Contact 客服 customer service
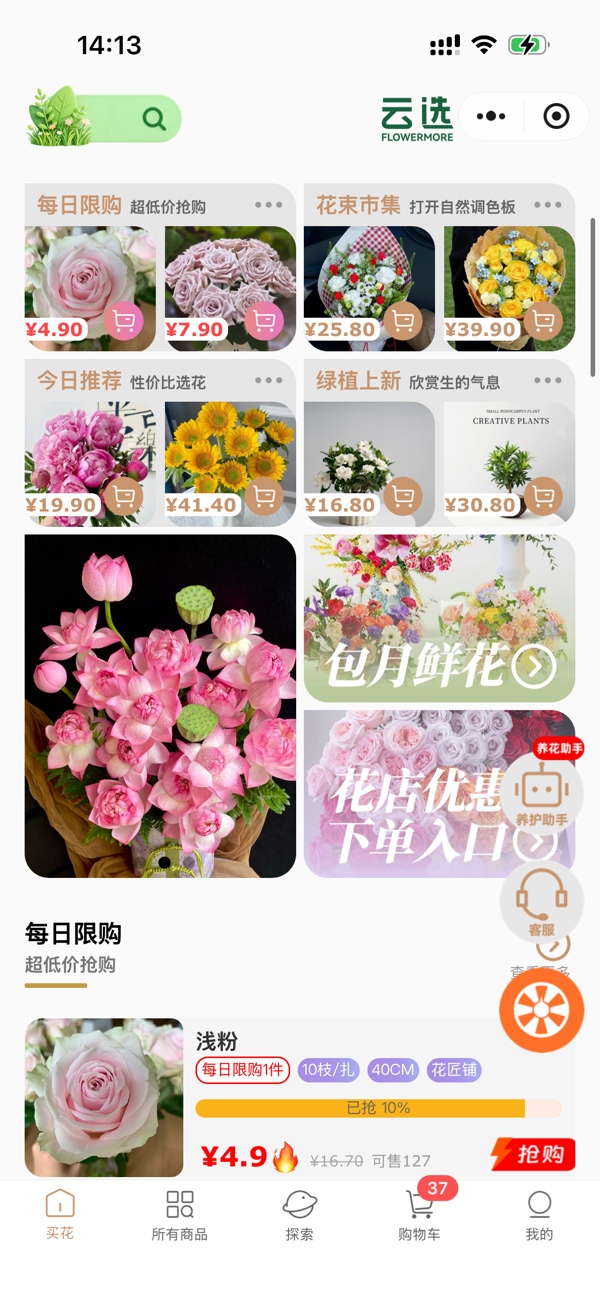Image resolution: width=600 pixels, height=1301 pixels. (541, 902)
